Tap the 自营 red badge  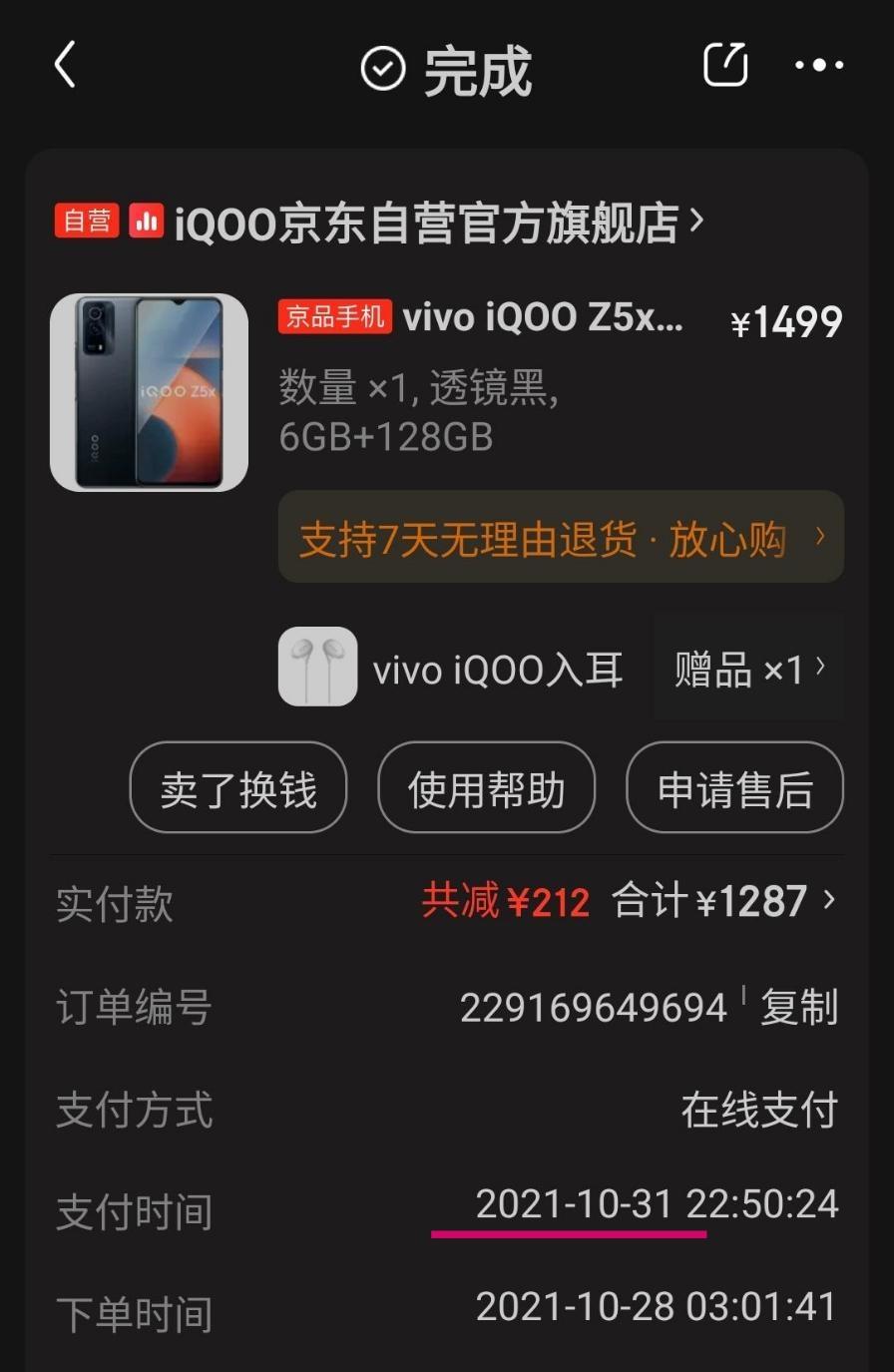[86, 222]
